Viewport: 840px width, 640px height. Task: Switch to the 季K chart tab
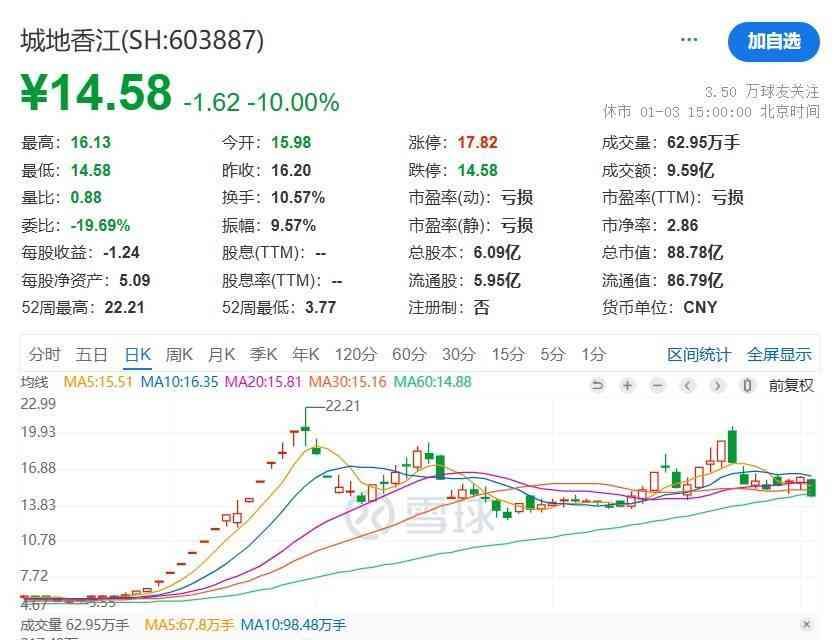pos(263,354)
